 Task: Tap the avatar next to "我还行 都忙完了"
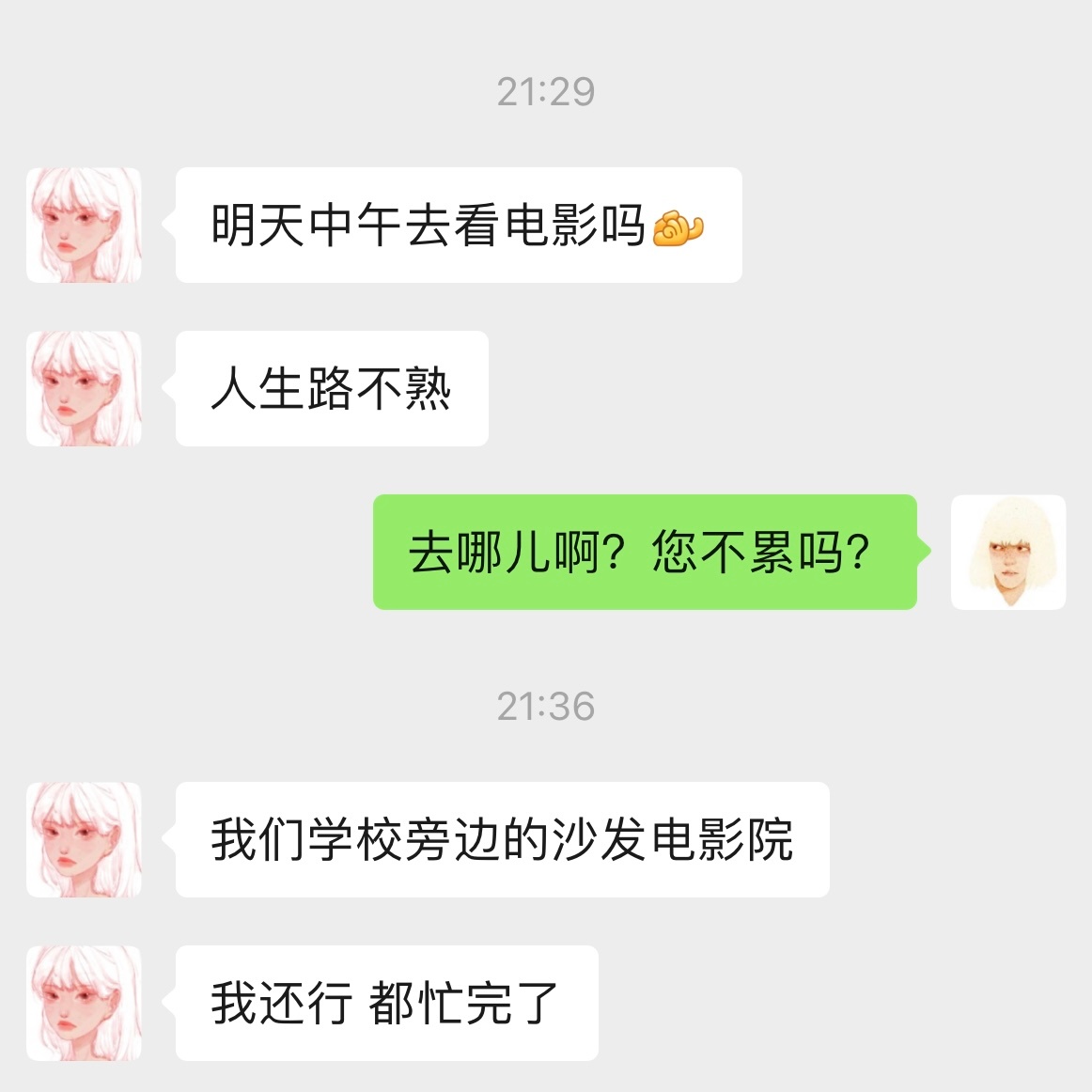point(84,1004)
